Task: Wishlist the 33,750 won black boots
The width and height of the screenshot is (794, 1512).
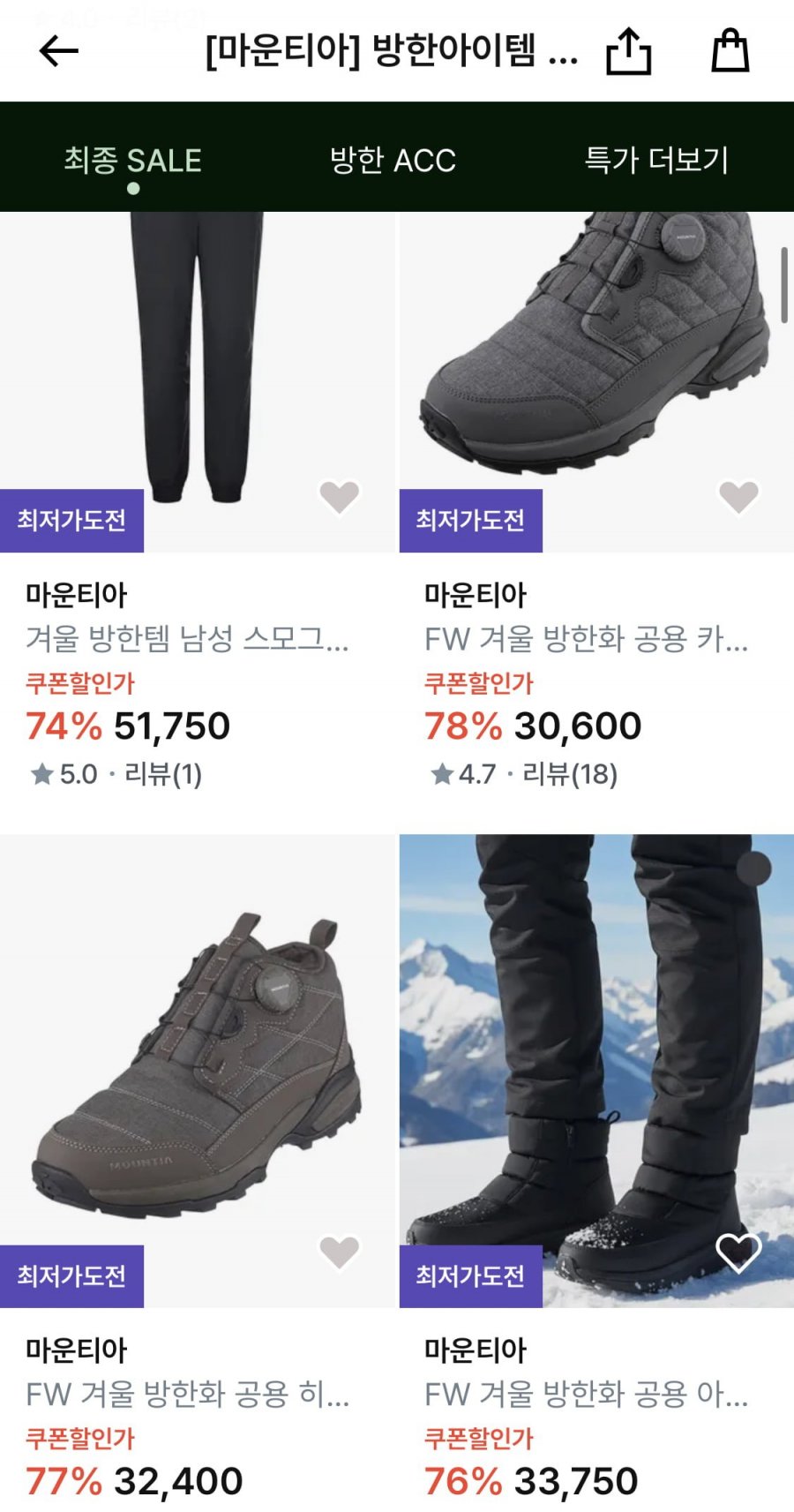Action: (x=738, y=1252)
